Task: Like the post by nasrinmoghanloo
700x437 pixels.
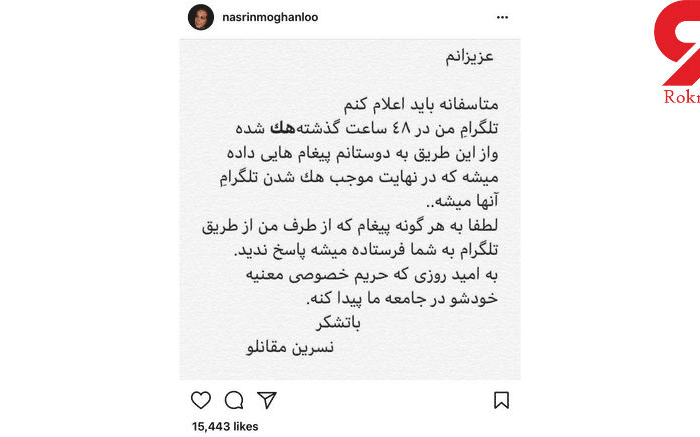Action: click(x=201, y=400)
